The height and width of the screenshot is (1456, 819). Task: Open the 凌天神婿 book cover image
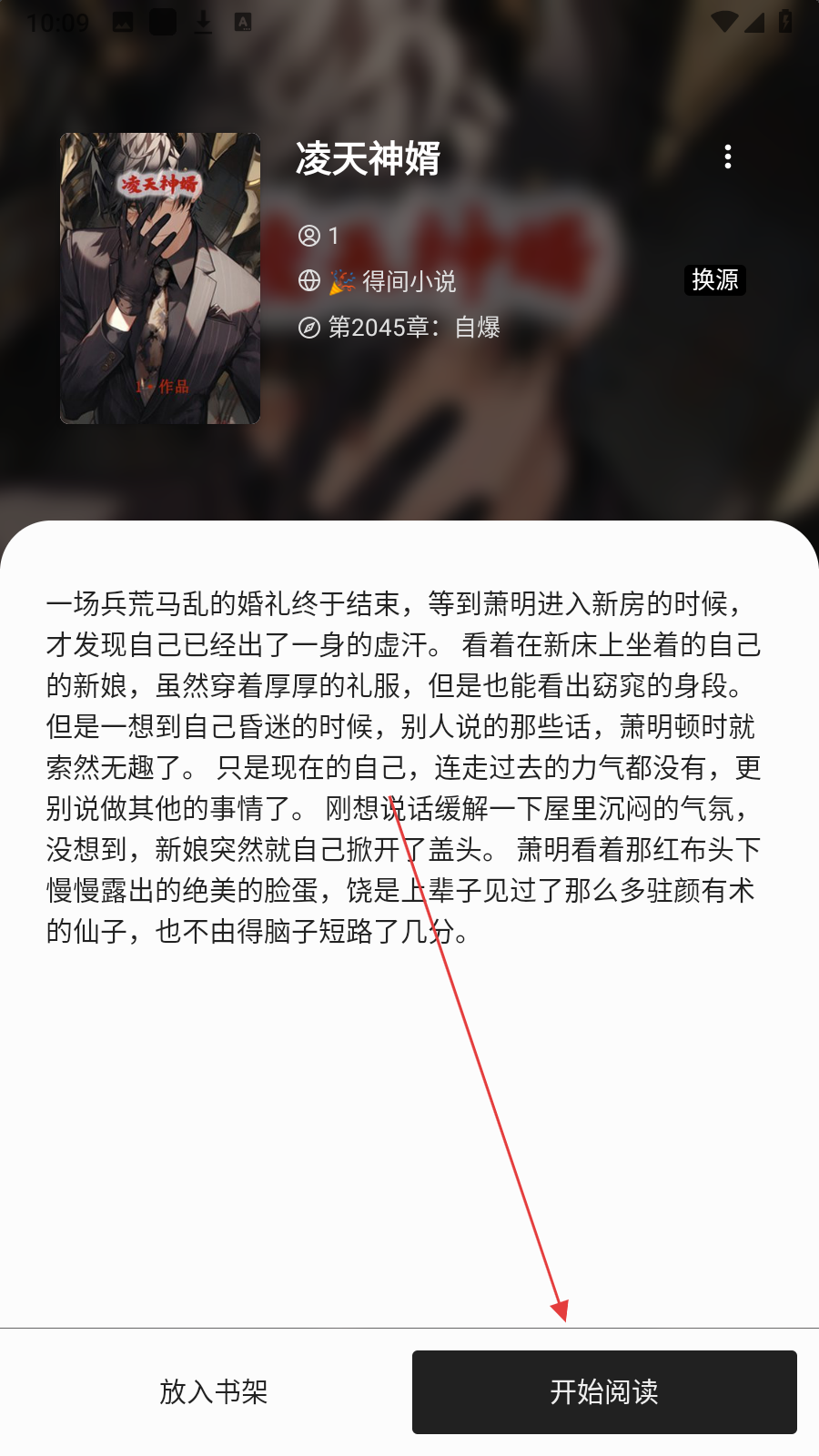(160, 278)
